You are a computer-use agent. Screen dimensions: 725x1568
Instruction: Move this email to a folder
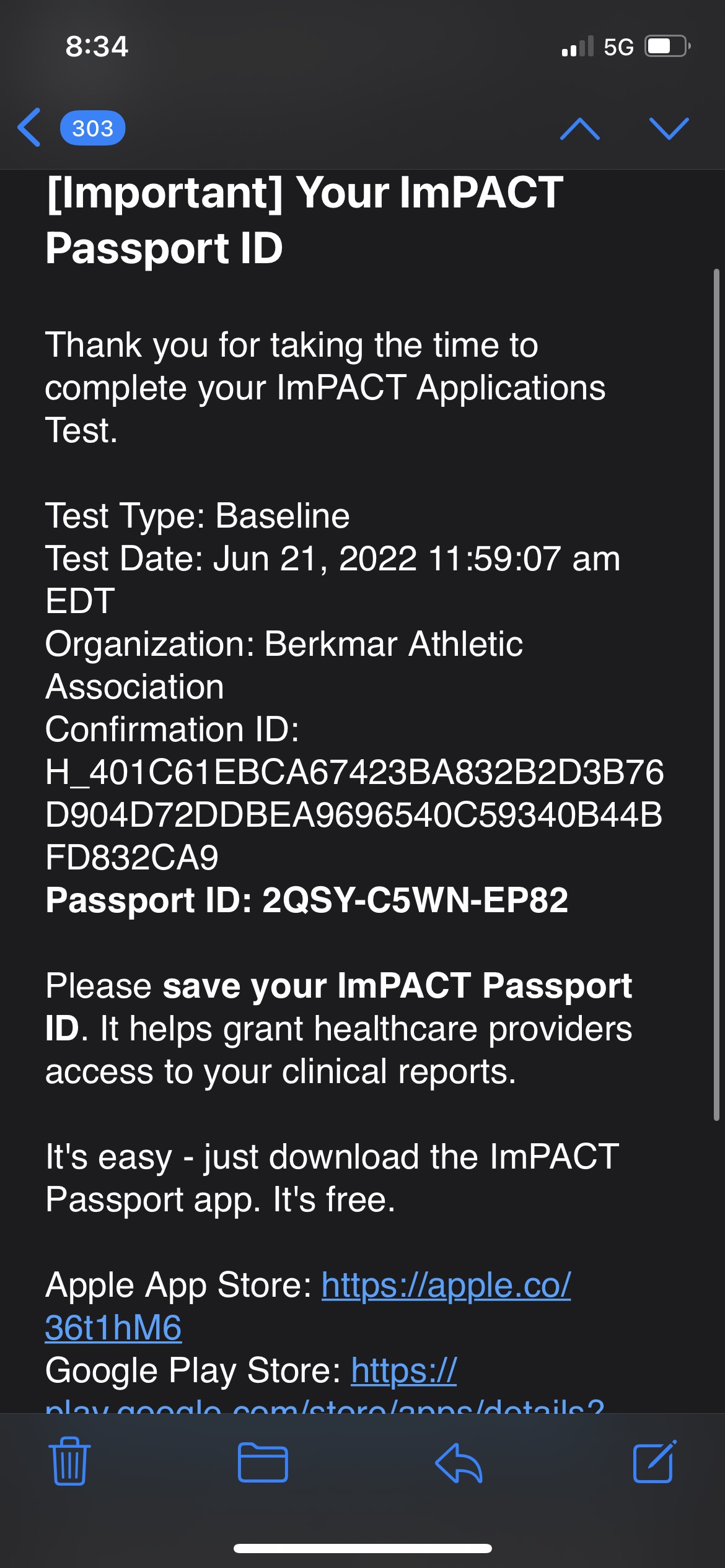tap(263, 1462)
